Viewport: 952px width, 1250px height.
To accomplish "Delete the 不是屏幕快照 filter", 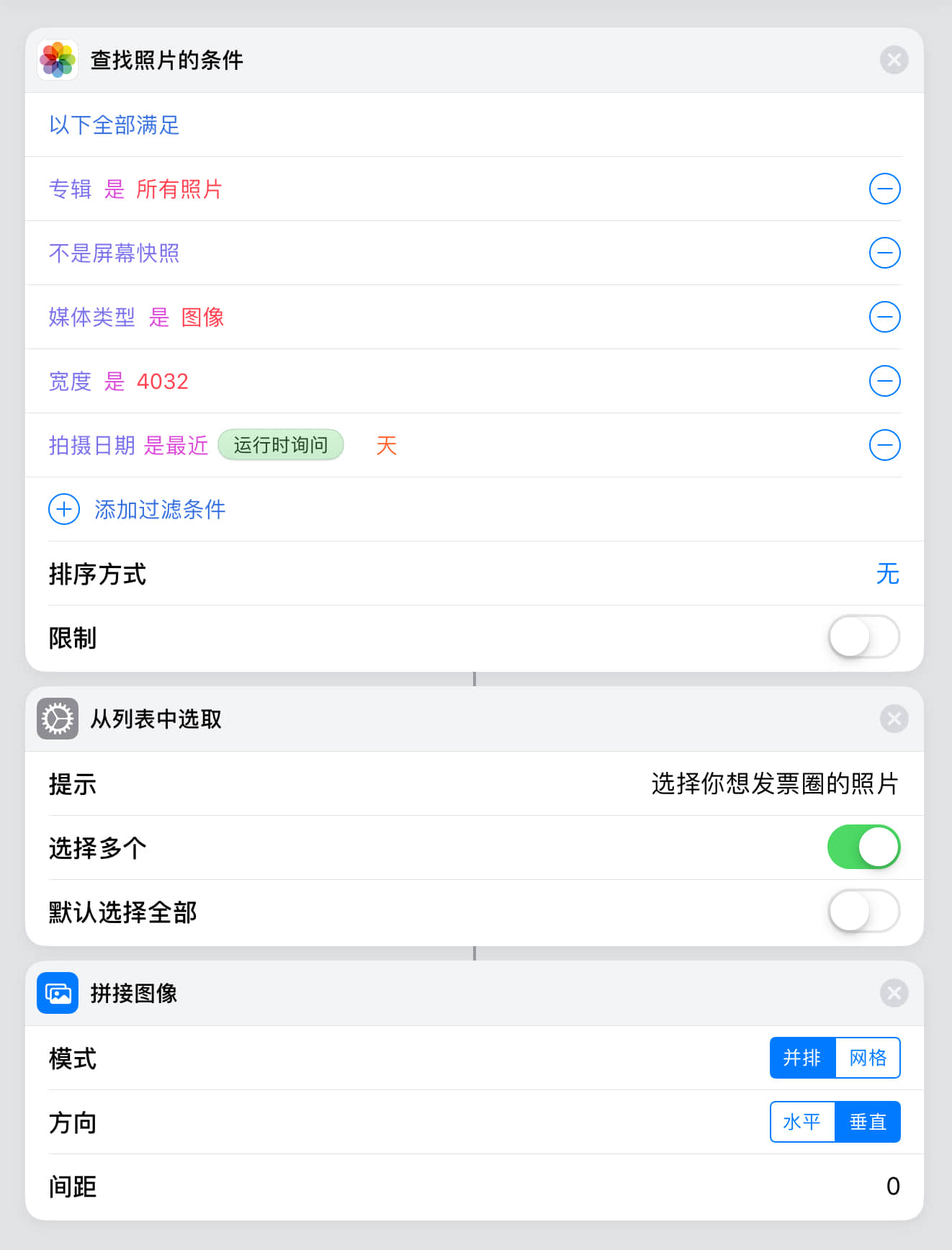I will [x=884, y=253].
